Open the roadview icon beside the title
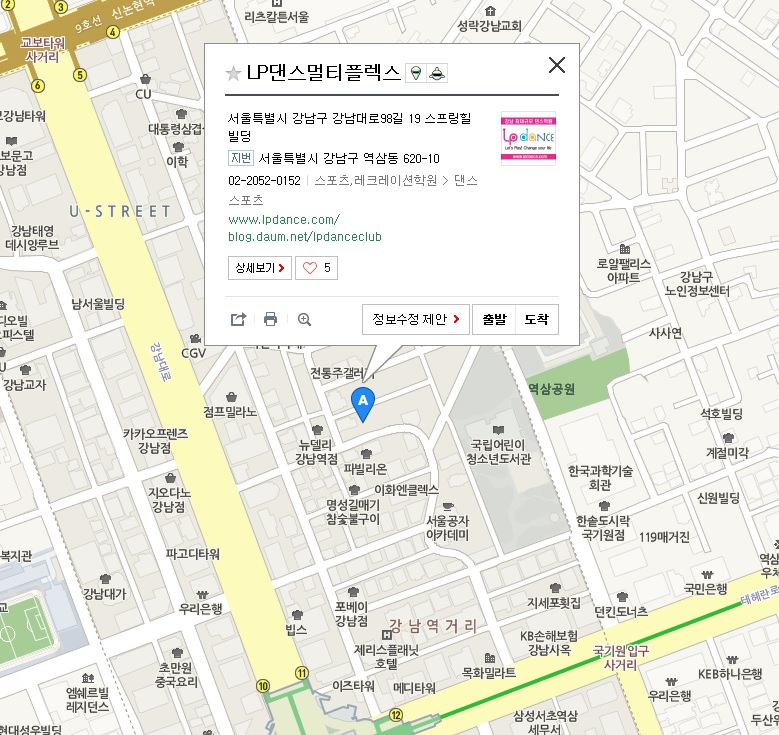 coord(416,73)
